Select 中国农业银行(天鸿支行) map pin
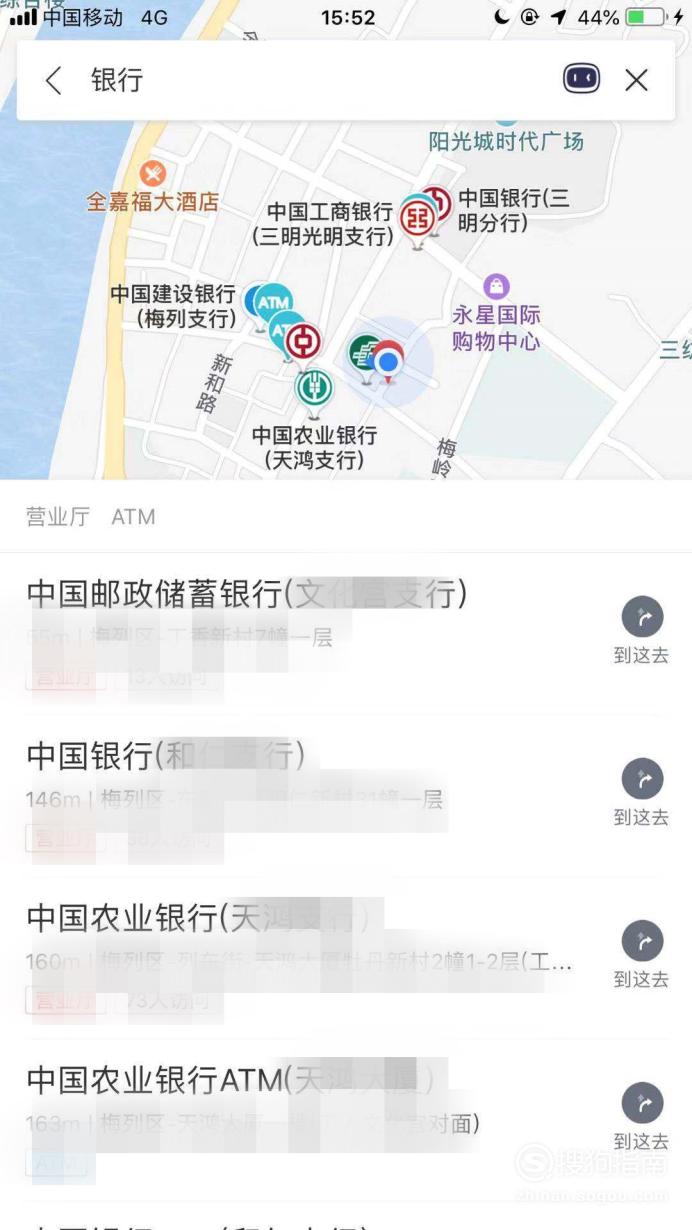Image resolution: width=692 pixels, height=1230 pixels. 314,392
